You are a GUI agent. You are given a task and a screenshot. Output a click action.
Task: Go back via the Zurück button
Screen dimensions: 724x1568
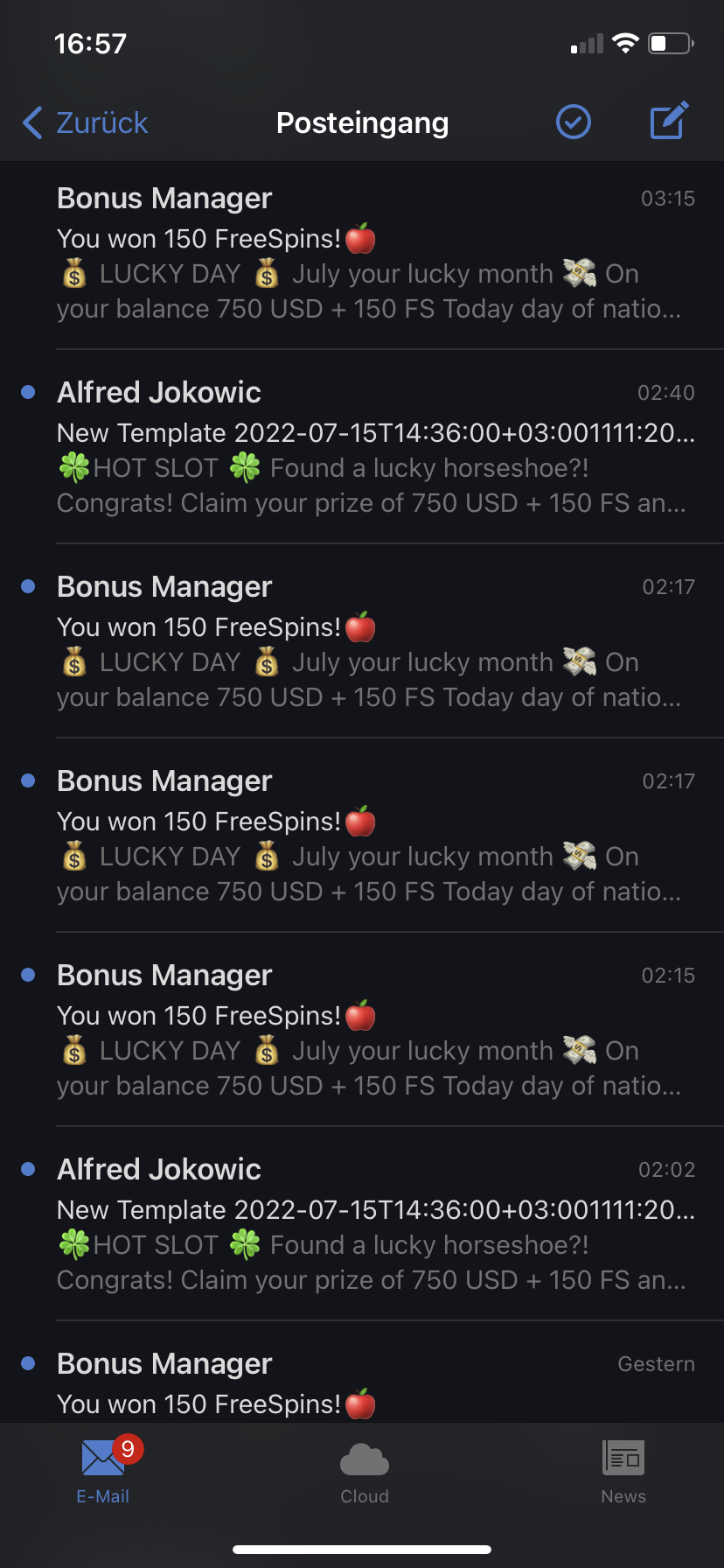pyautogui.click(x=86, y=123)
